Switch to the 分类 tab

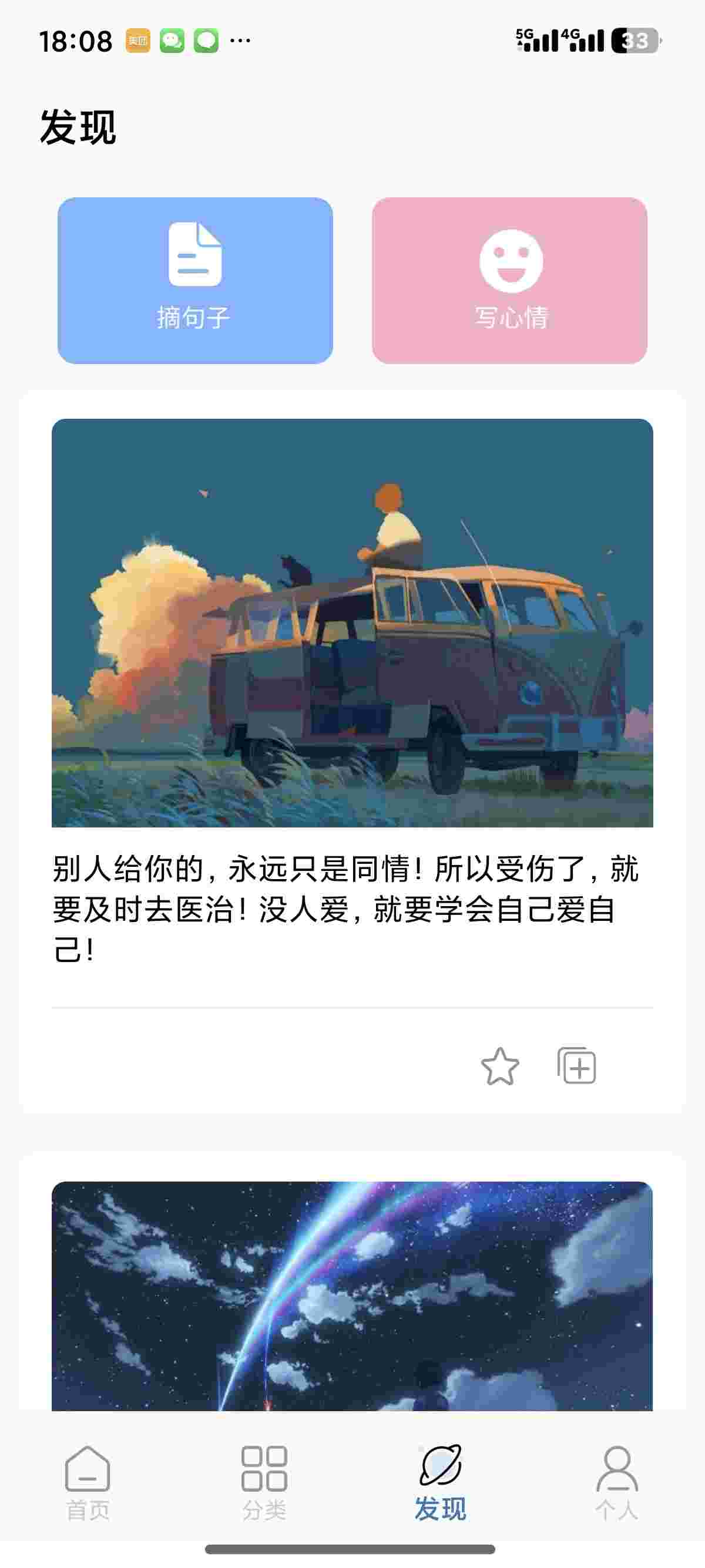click(264, 1483)
